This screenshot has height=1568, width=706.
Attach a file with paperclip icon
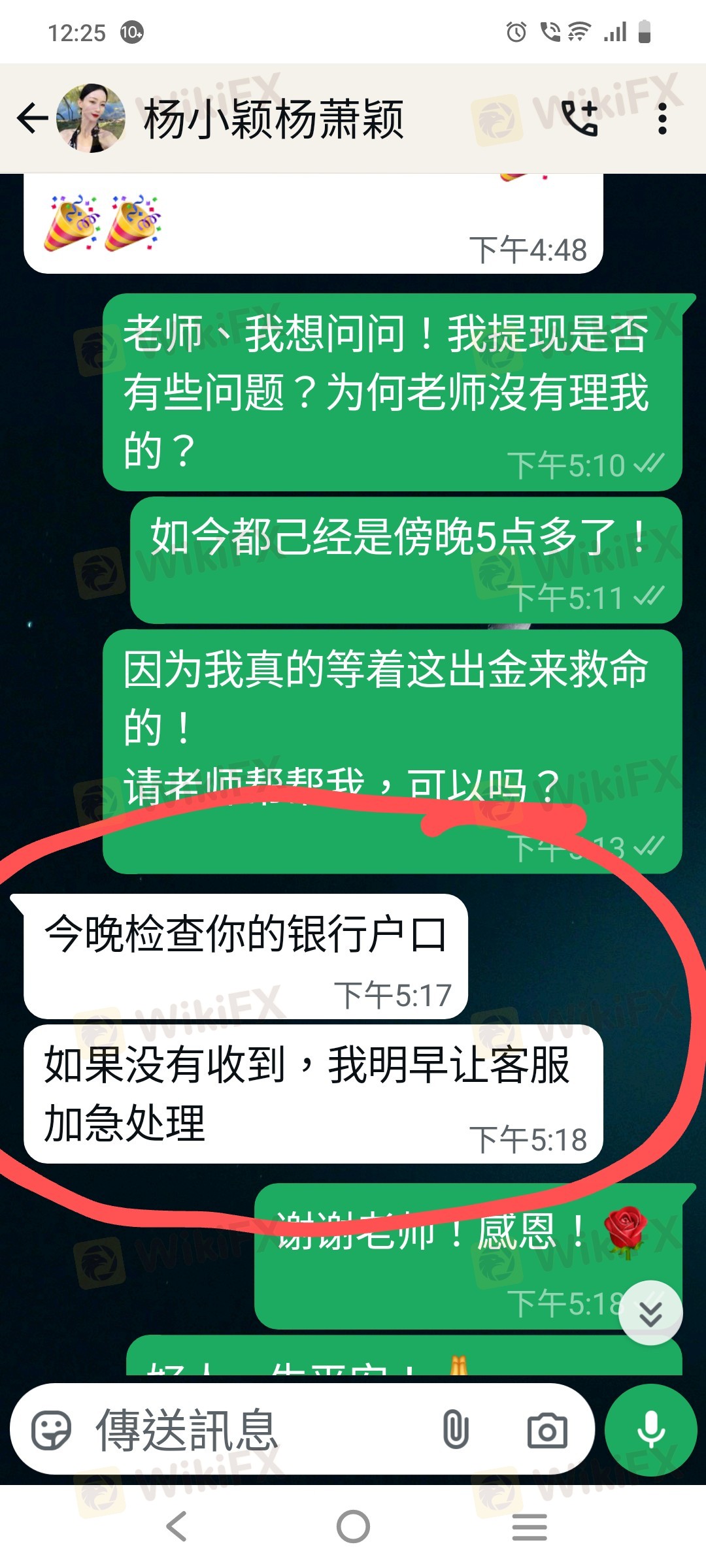(x=456, y=1429)
